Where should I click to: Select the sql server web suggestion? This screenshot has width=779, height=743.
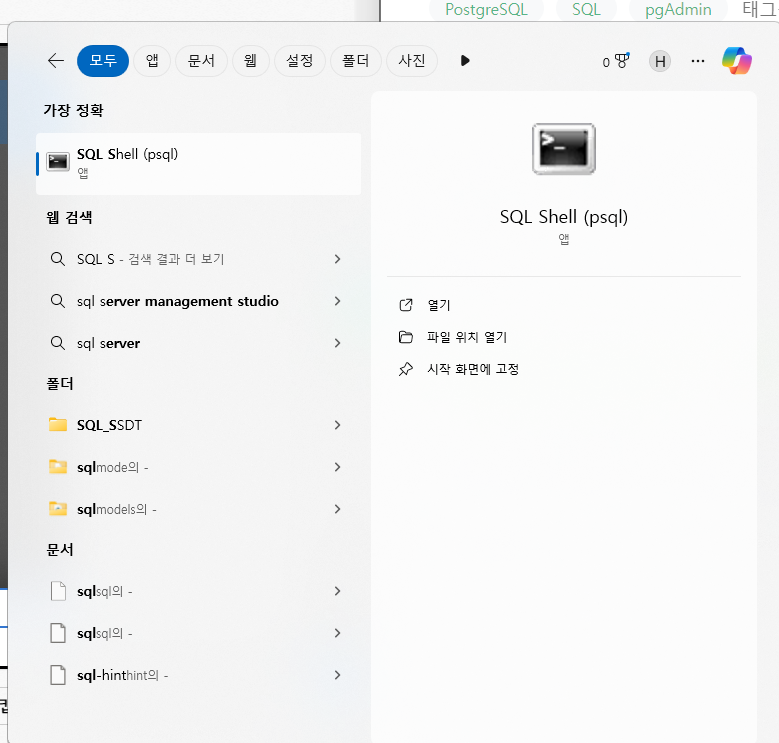(198, 343)
